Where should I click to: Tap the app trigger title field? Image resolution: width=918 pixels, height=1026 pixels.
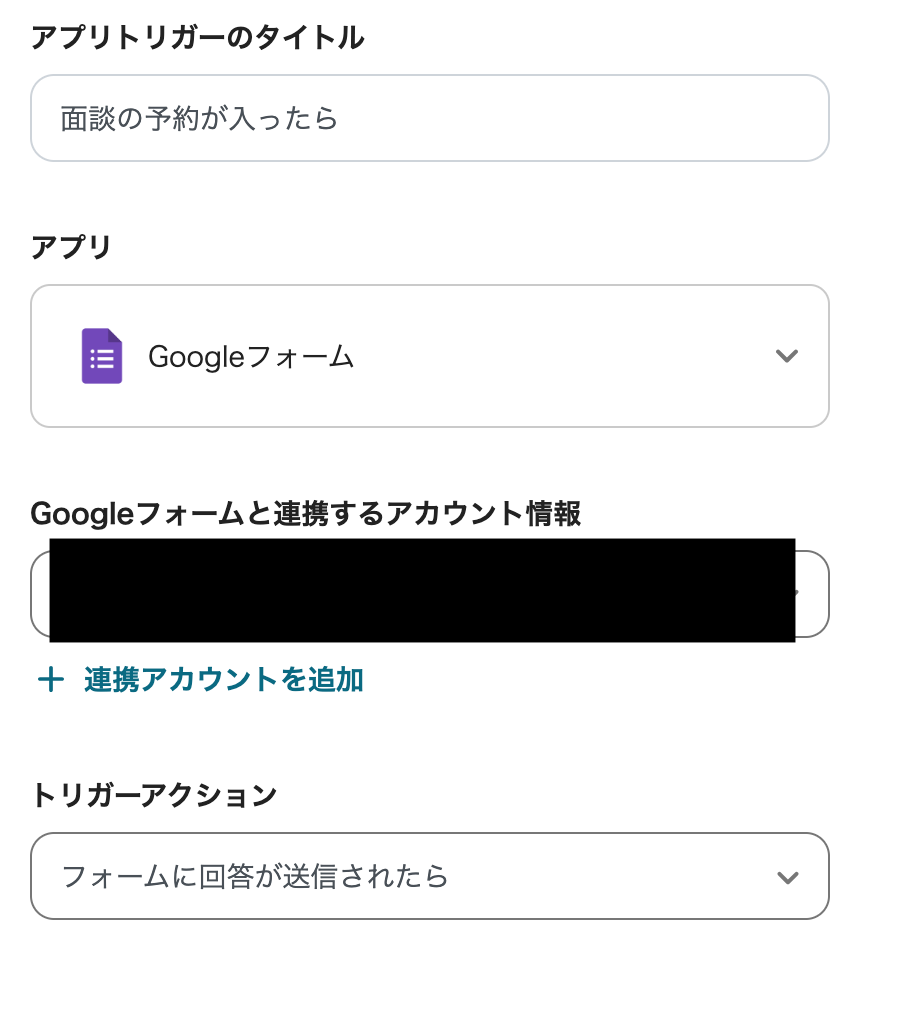(430, 119)
